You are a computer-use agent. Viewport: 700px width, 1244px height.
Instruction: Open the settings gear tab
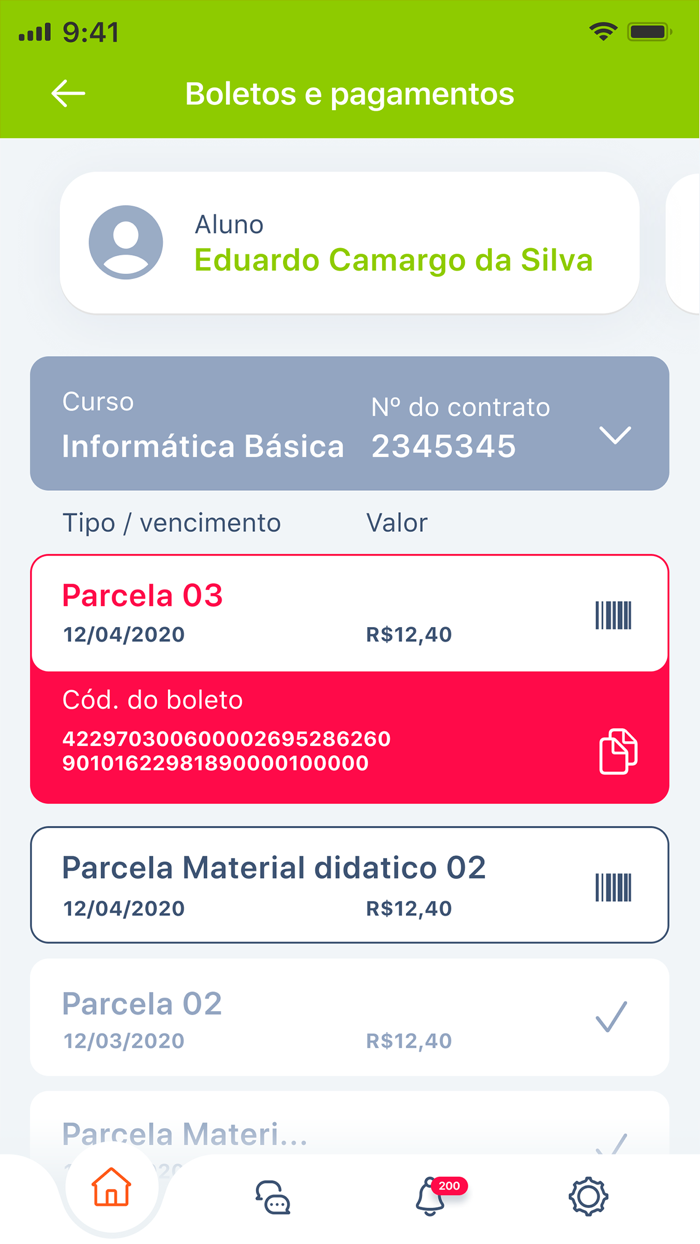[588, 1197]
